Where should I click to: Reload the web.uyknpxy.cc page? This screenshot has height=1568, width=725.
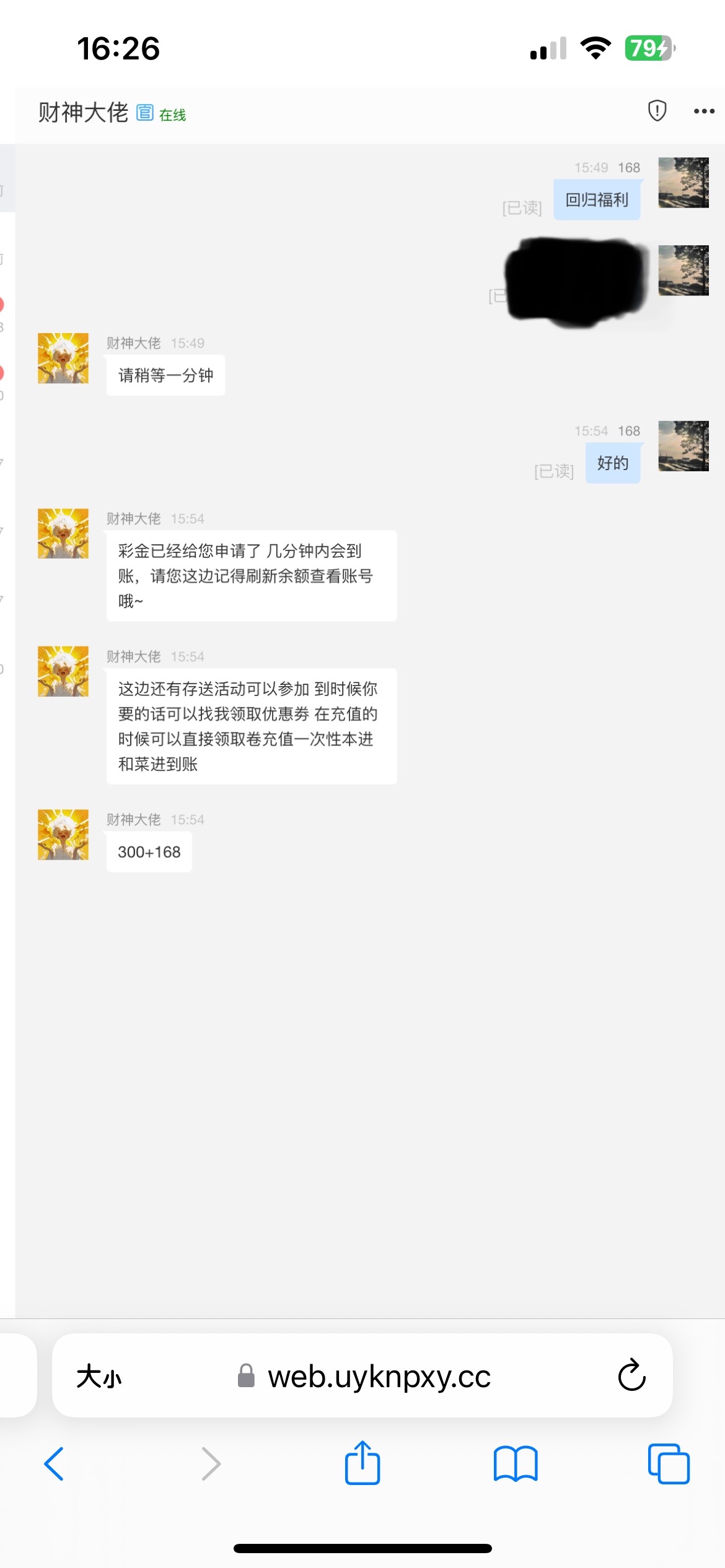pos(632,1375)
